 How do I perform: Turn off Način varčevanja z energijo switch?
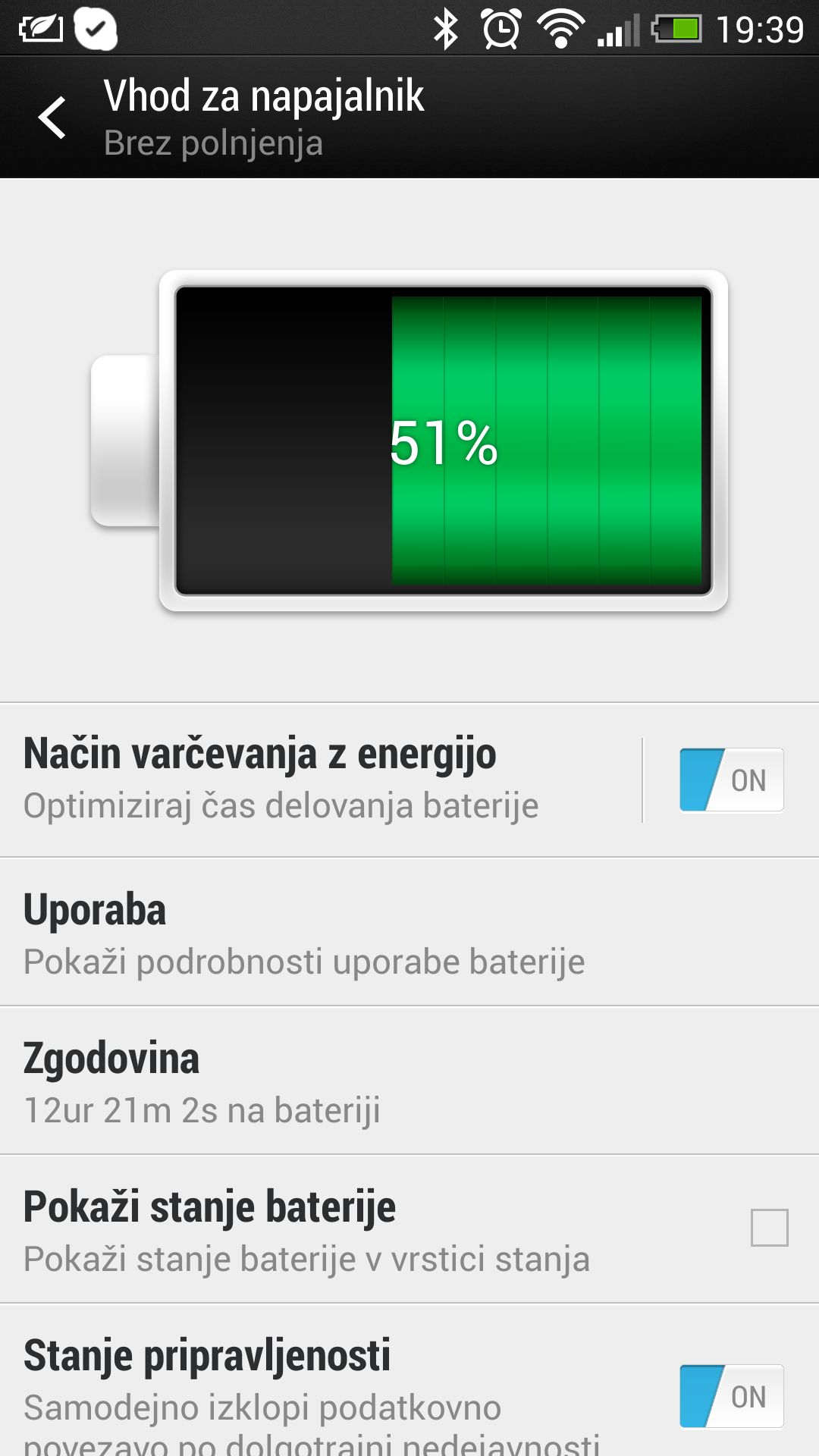(x=731, y=780)
